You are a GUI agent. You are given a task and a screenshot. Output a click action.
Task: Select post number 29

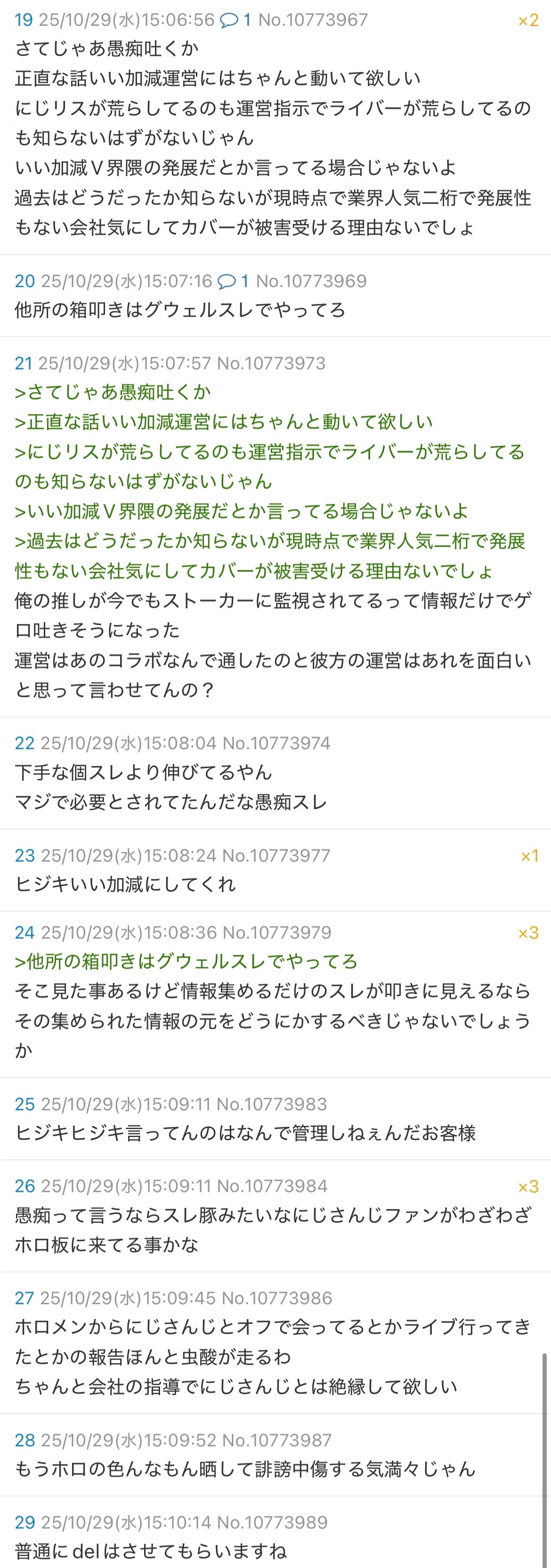pyautogui.click(x=24, y=1522)
